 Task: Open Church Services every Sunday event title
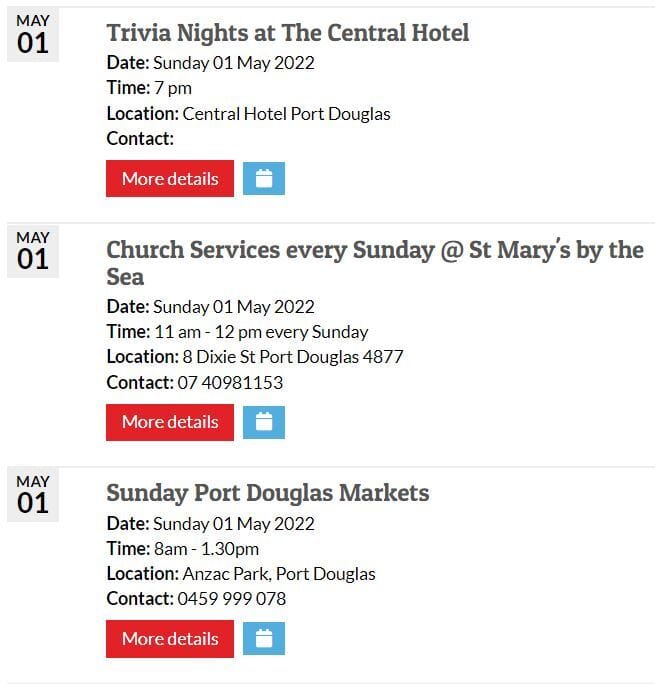coord(374,250)
